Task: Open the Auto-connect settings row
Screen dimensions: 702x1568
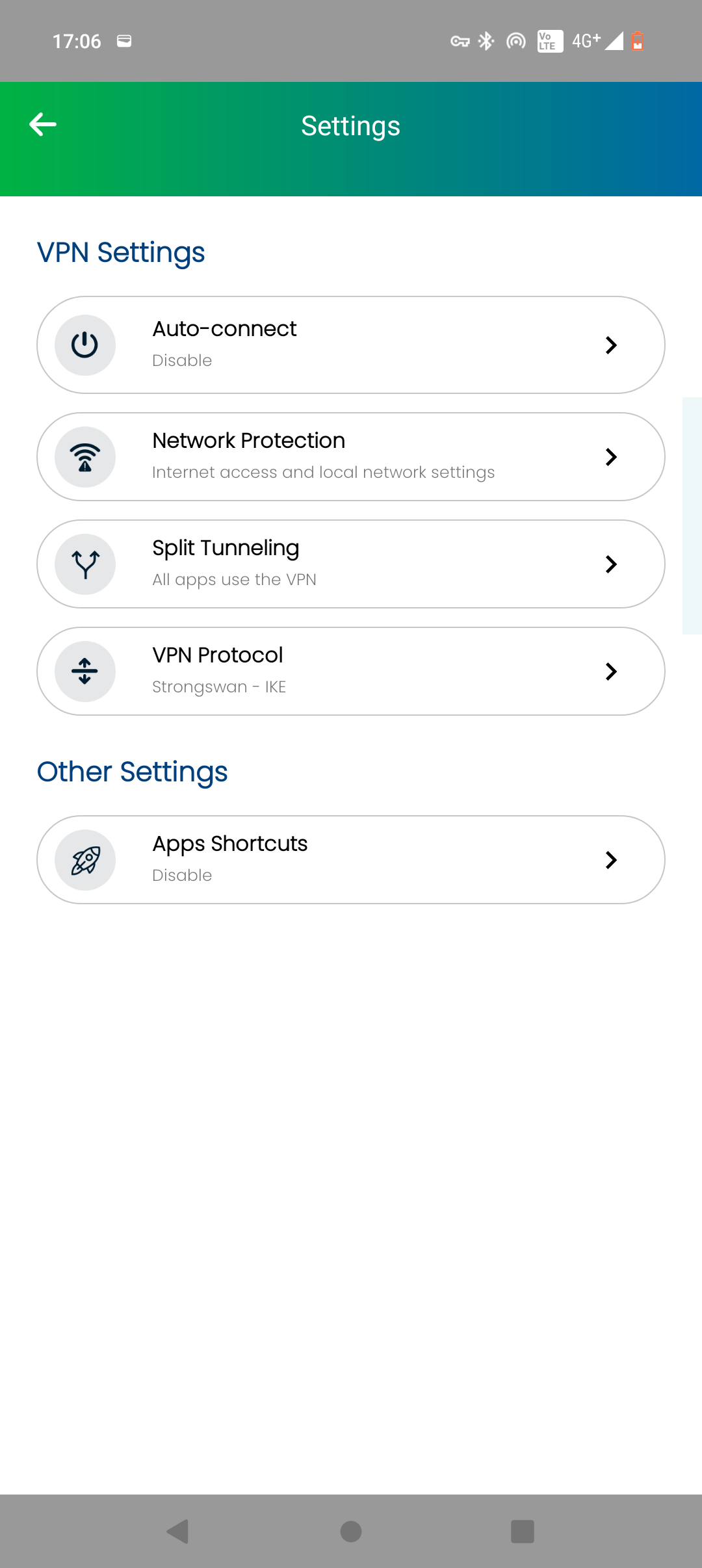Action: (351, 345)
